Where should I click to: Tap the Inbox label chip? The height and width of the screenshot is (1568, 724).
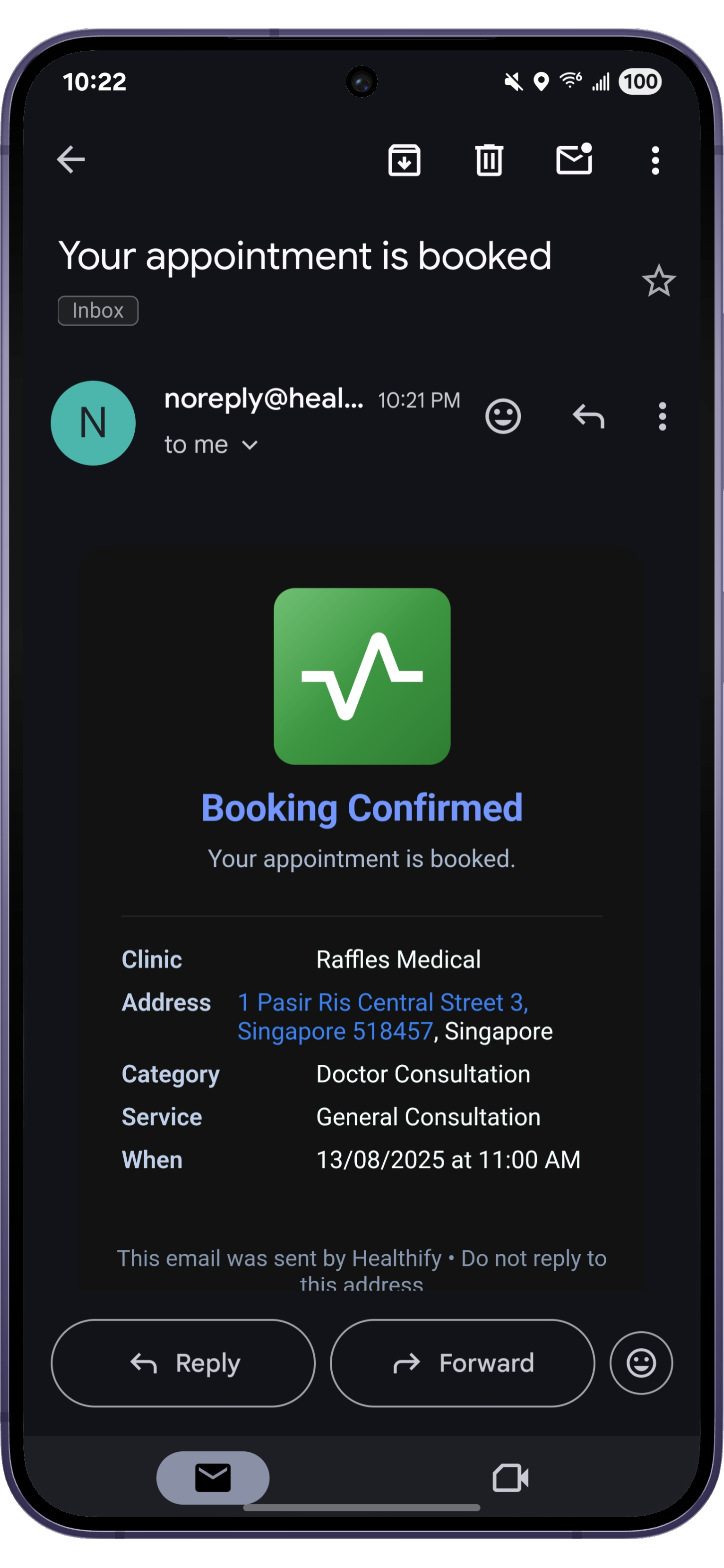coord(98,310)
